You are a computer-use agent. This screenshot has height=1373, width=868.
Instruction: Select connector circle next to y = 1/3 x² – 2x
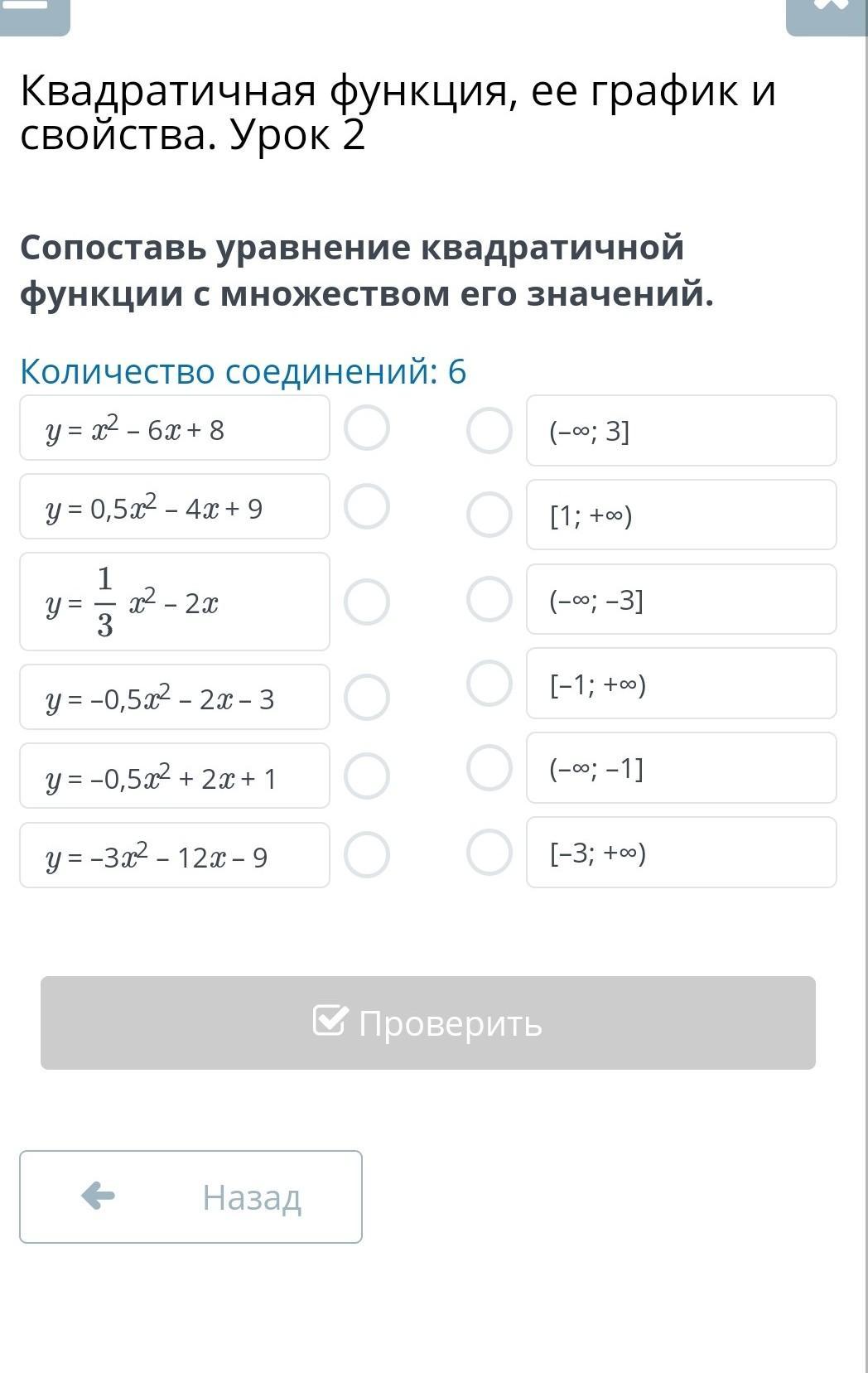click(x=367, y=602)
